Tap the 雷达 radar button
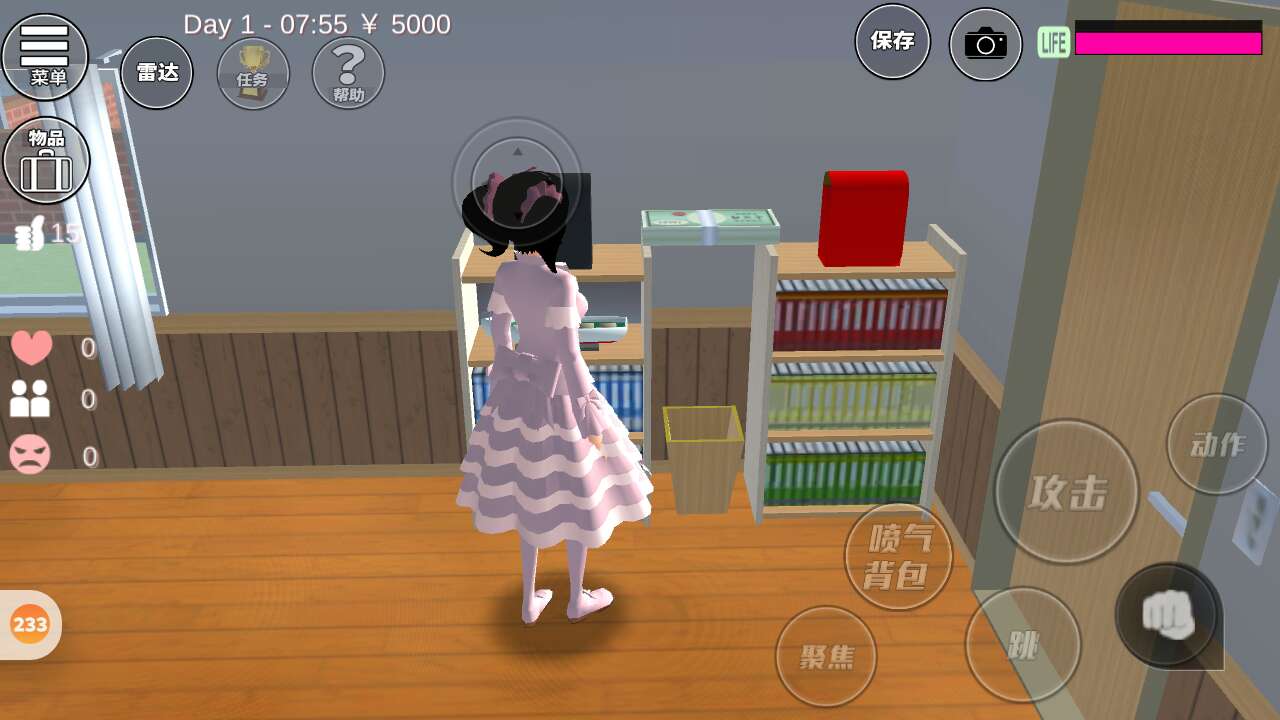 [157, 73]
